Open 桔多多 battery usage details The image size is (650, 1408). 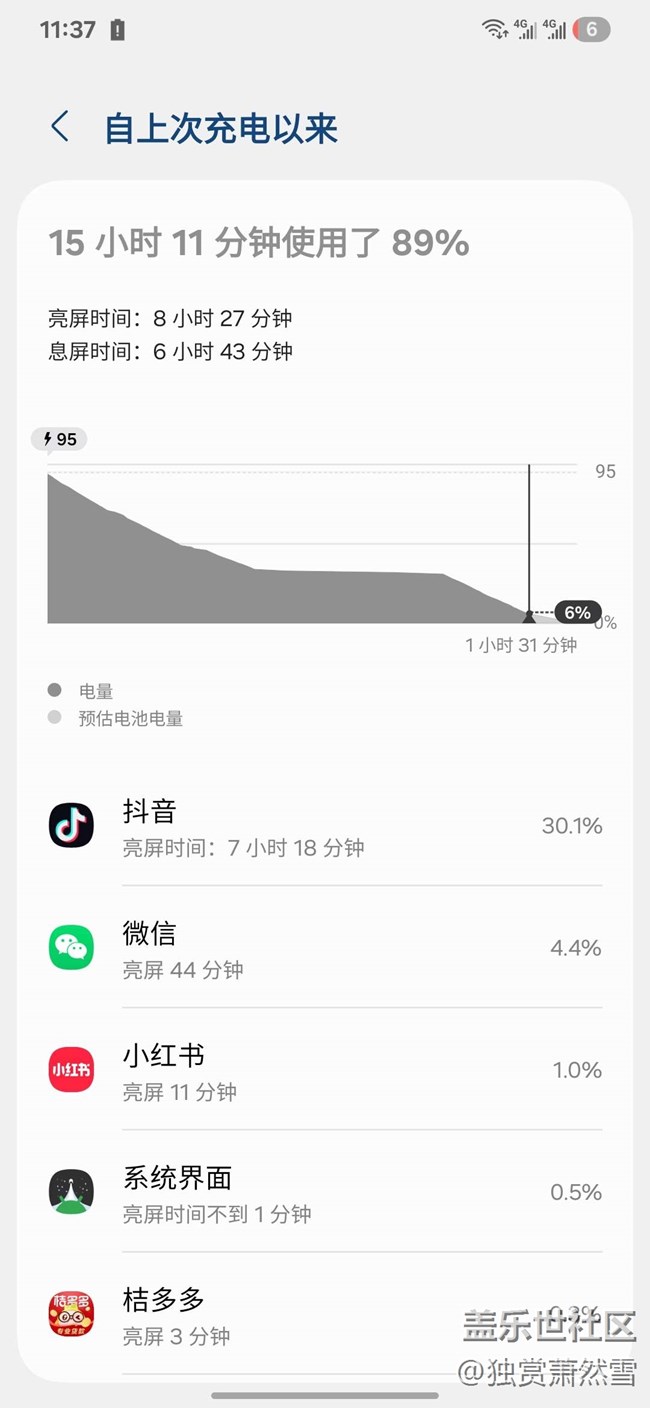click(x=325, y=1314)
